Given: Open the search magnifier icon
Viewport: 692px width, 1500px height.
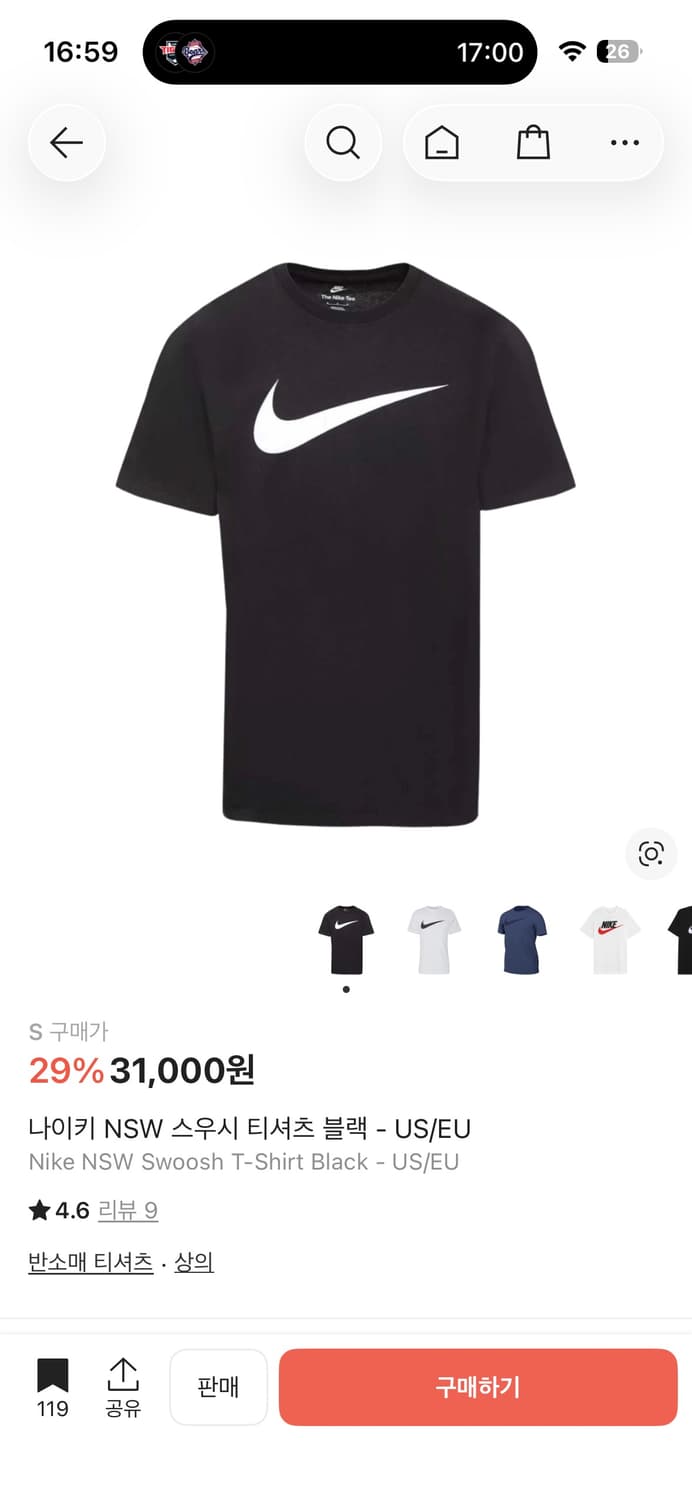Looking at the screenshot, I should pyautogui.click(x=343, y=143).
